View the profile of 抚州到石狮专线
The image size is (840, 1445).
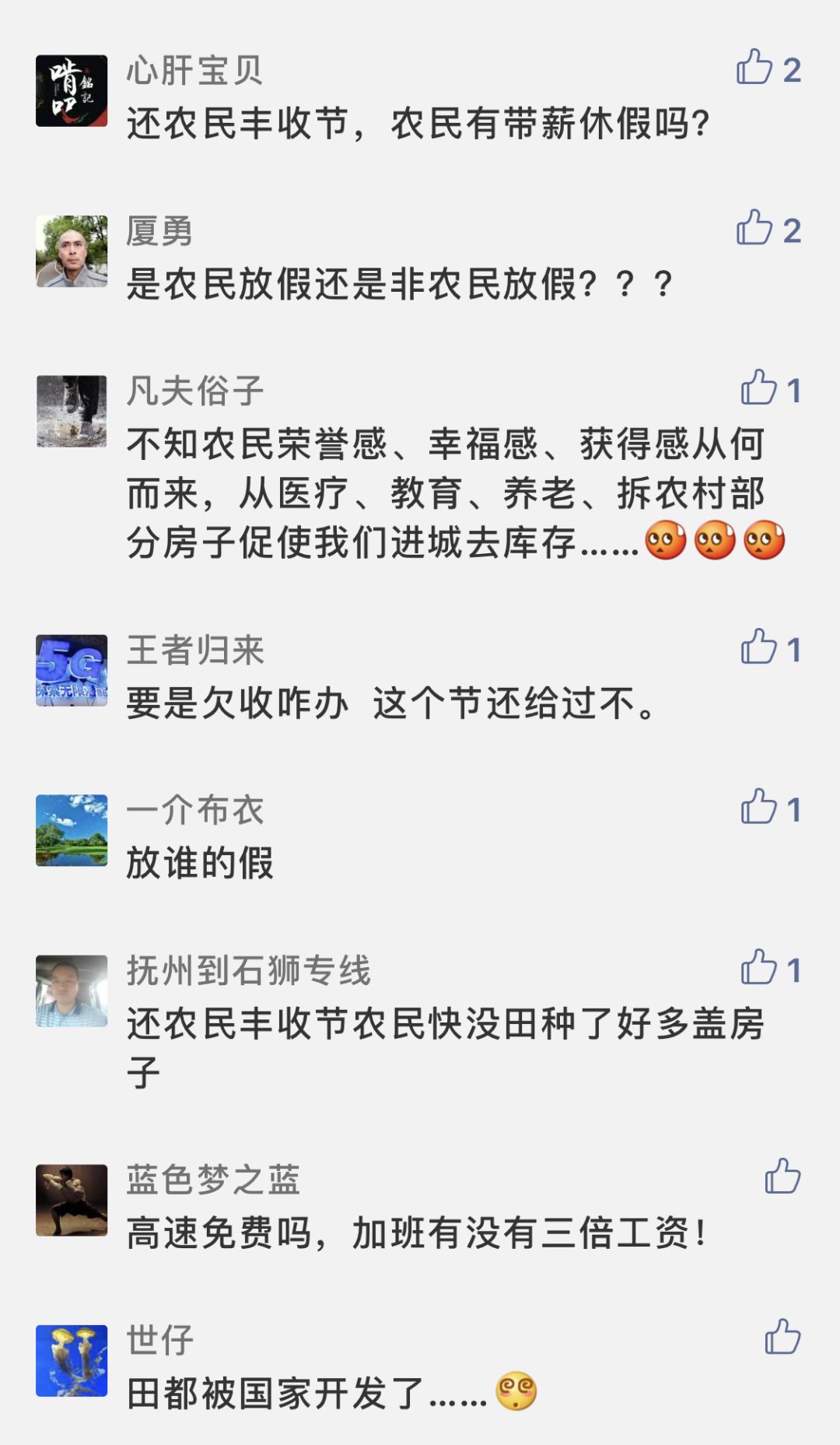pyautogui.click(x=72, y=991)
